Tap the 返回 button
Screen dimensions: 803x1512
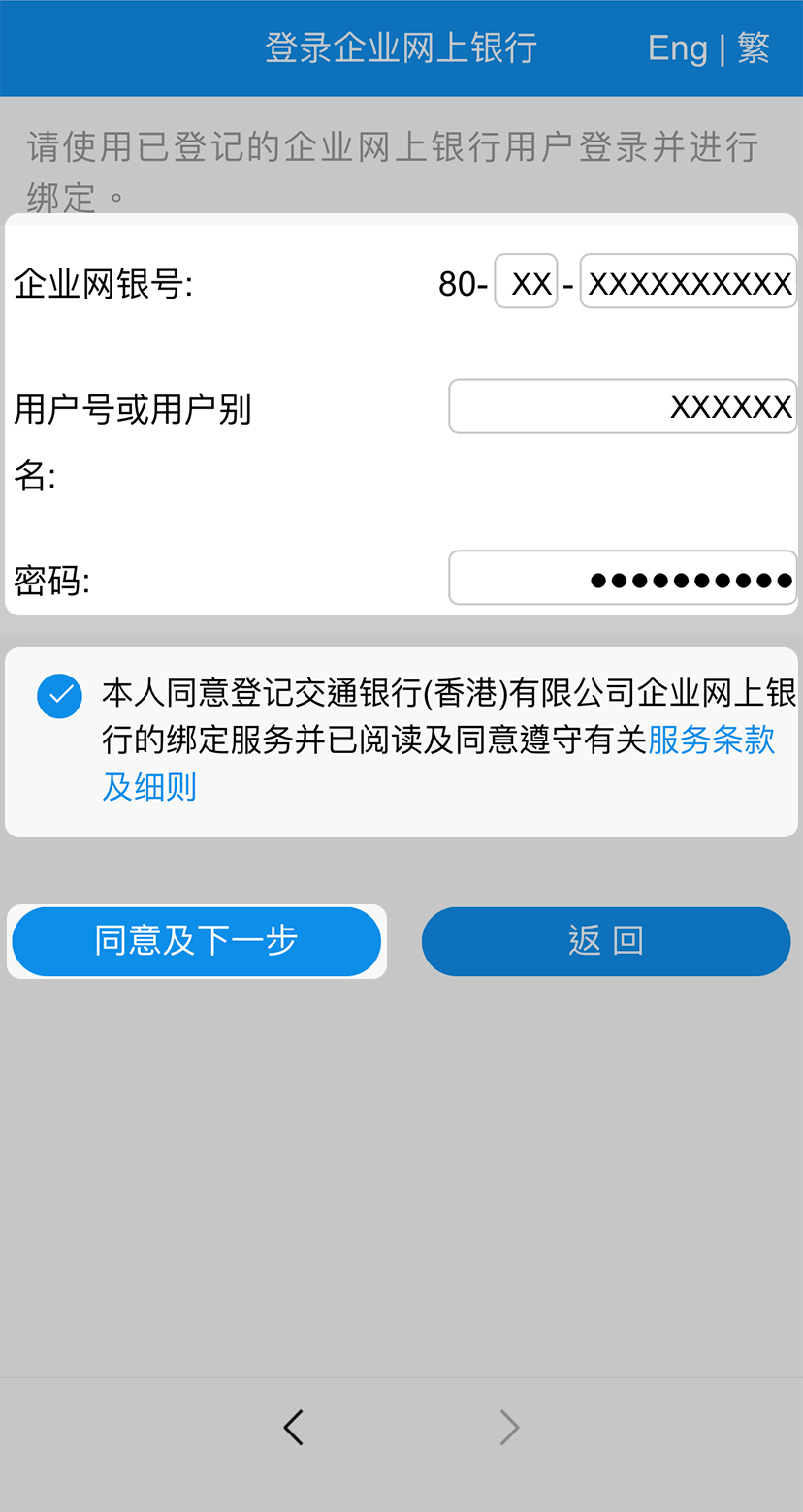click(x=606, y=941)
